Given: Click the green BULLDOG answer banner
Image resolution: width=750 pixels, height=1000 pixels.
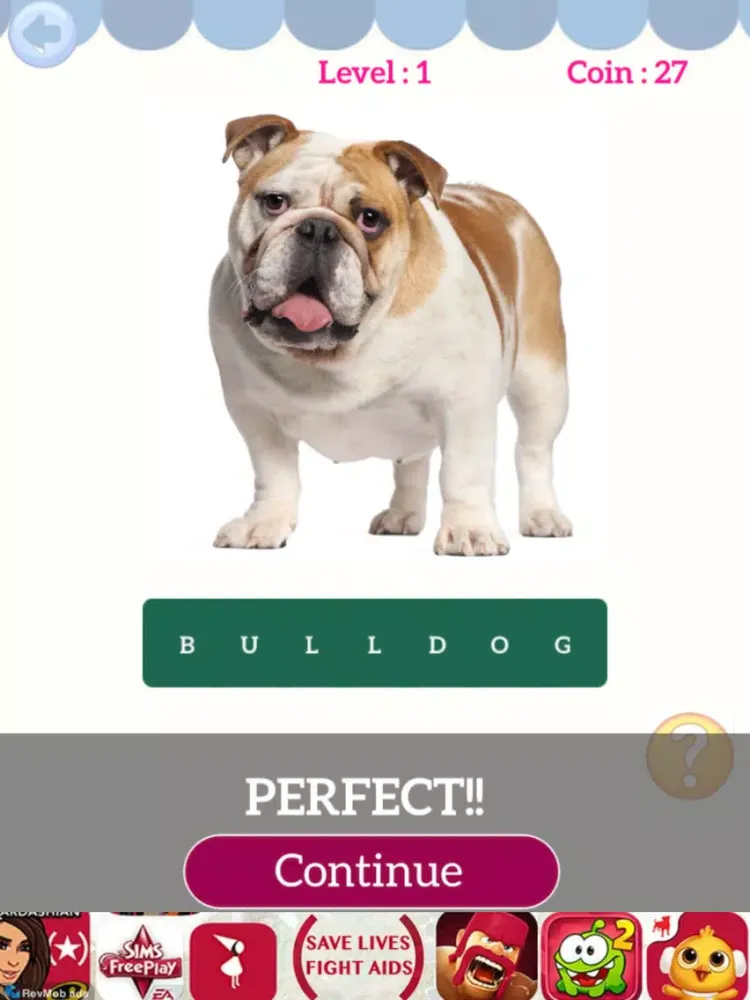Looking at the screenshot, I should click(375, 645).
